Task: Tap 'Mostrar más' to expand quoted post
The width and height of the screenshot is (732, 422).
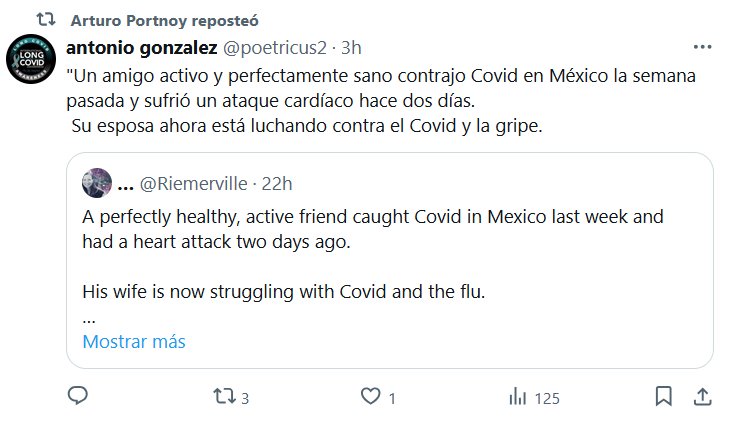Action: click(134, 341)
